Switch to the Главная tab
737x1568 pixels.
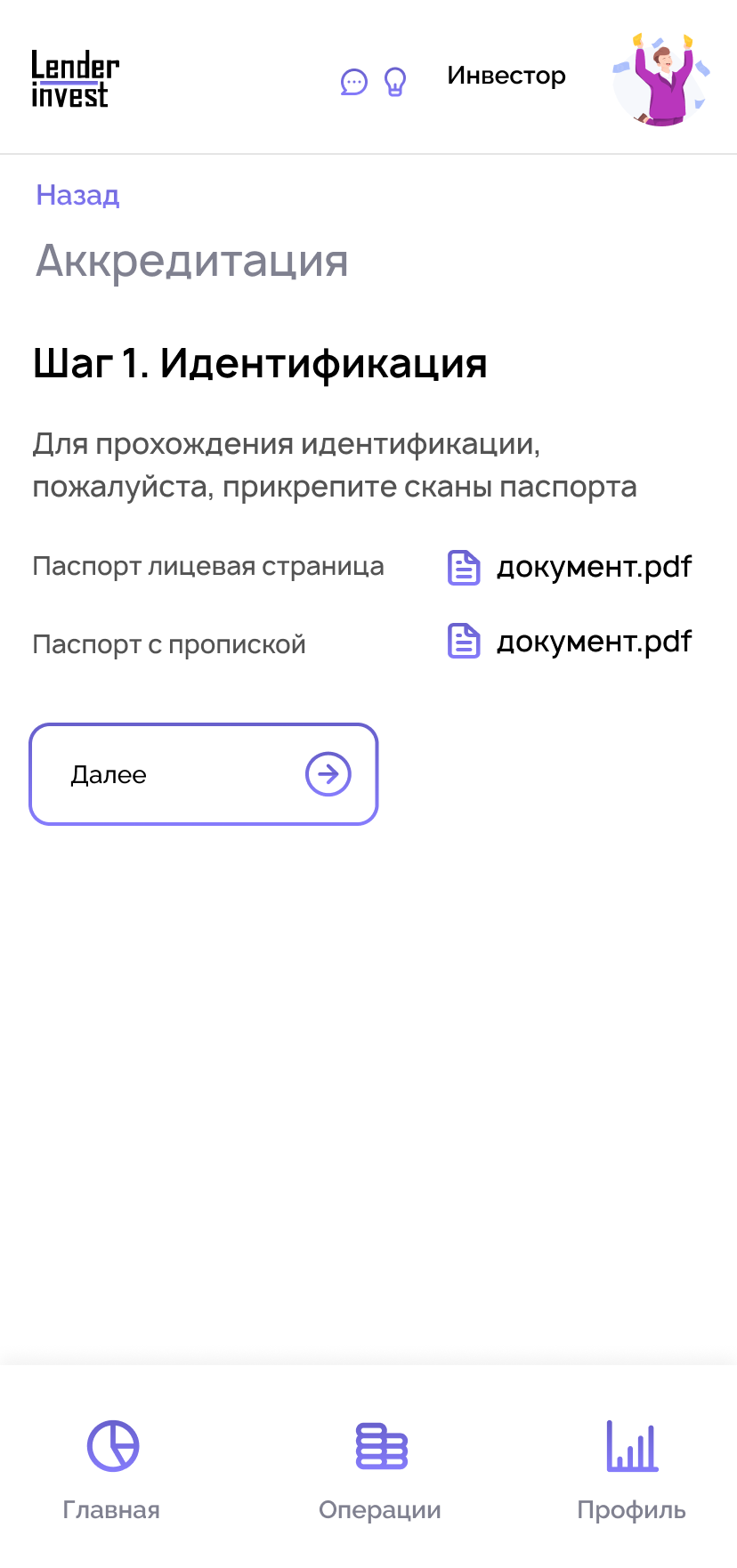pyautogui.click(x=112, y=1467)
